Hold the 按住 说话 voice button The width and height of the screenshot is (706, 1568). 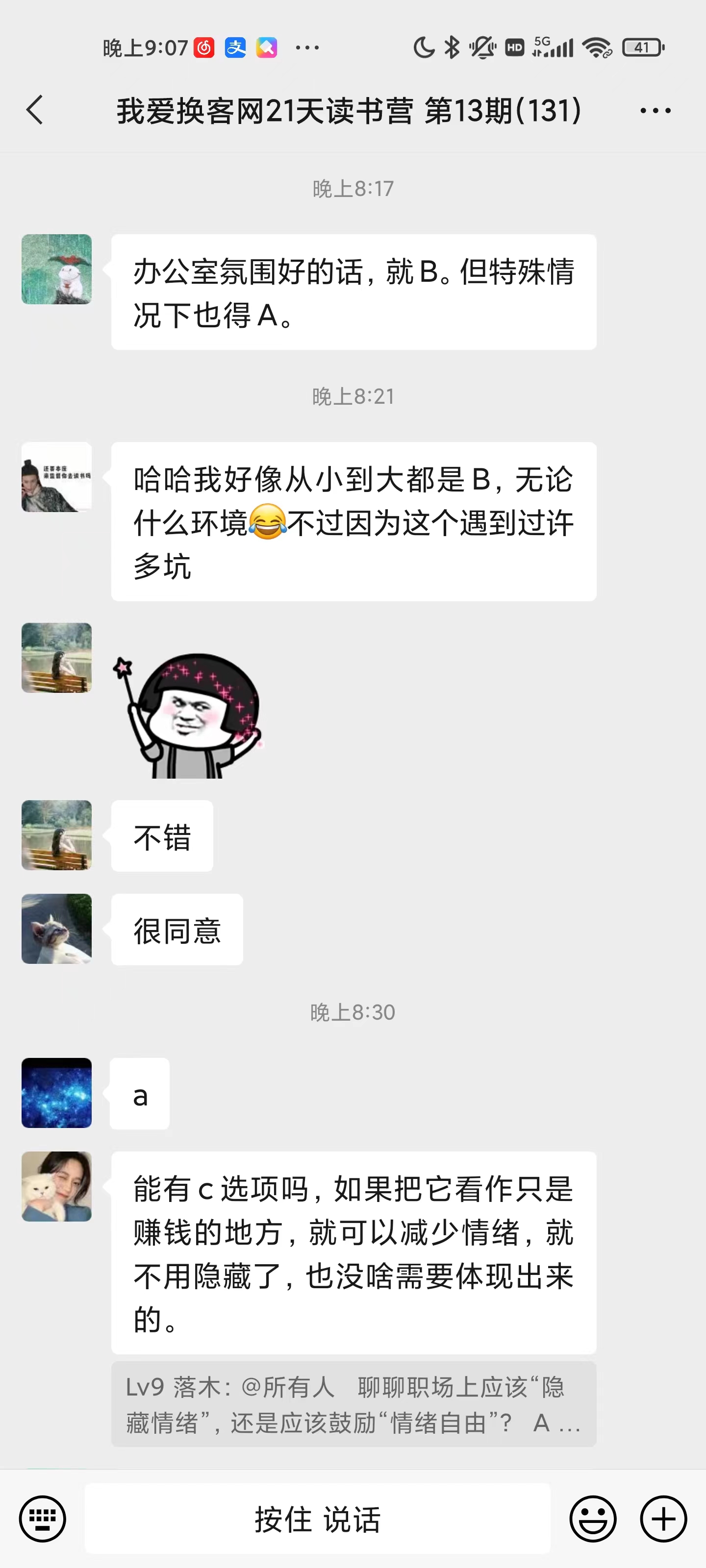317,1519
